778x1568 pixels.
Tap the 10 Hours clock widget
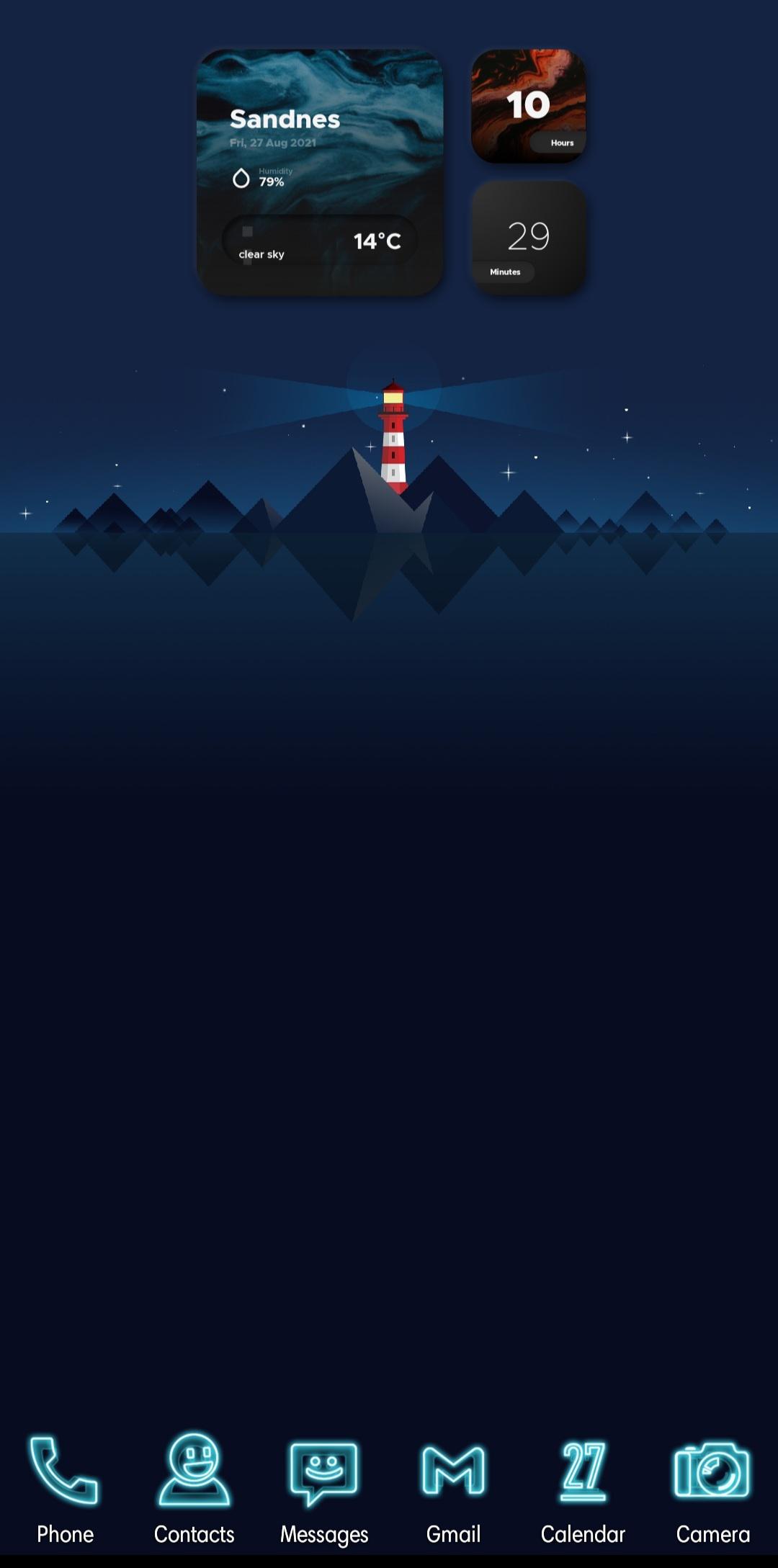[x=528, y=105]
